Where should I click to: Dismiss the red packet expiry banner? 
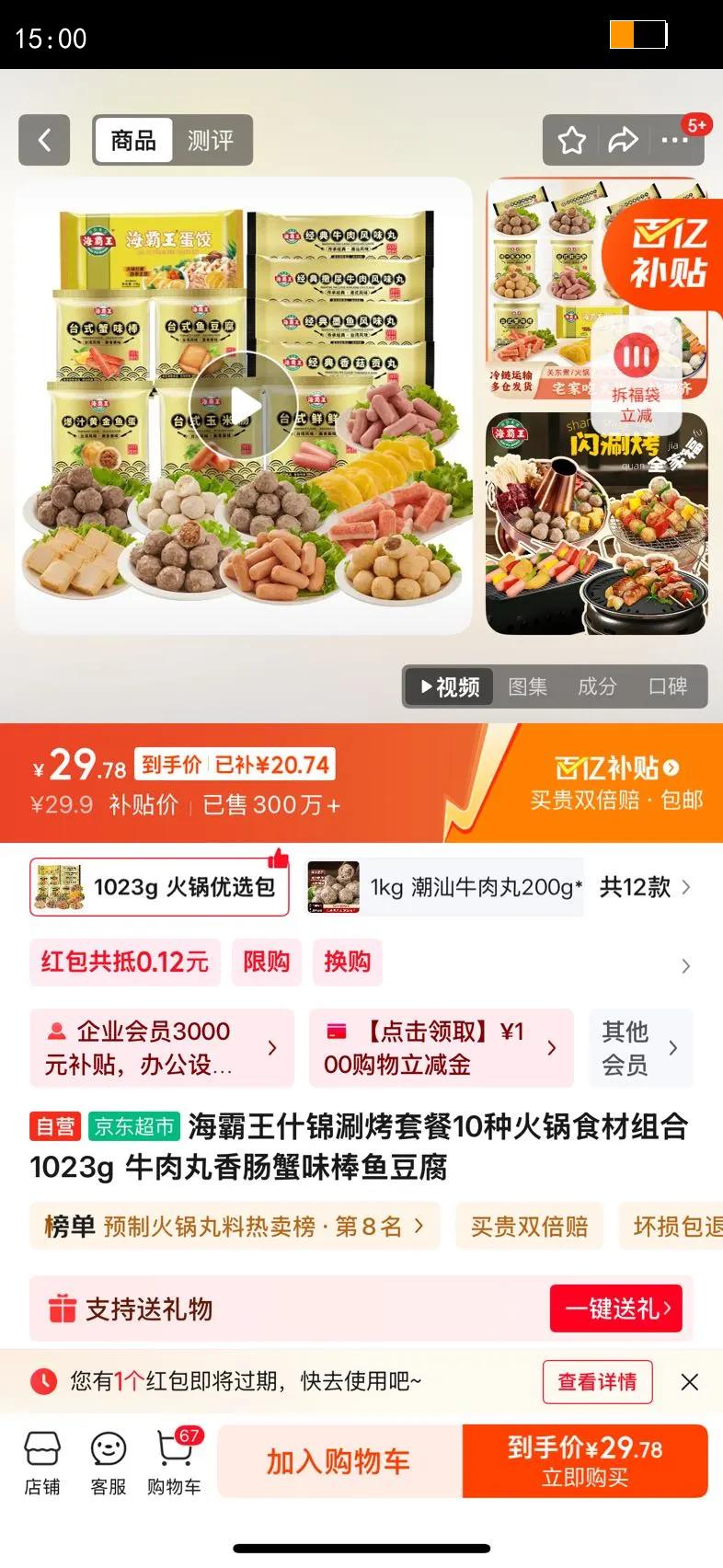[690, 1381]
